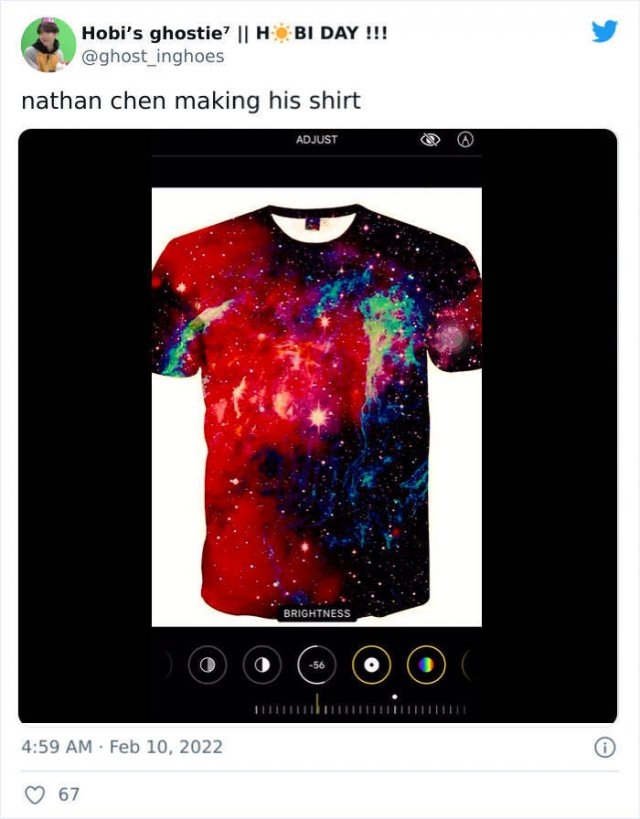Open the profile picture of Hobi's ghostie

(47, 44)
